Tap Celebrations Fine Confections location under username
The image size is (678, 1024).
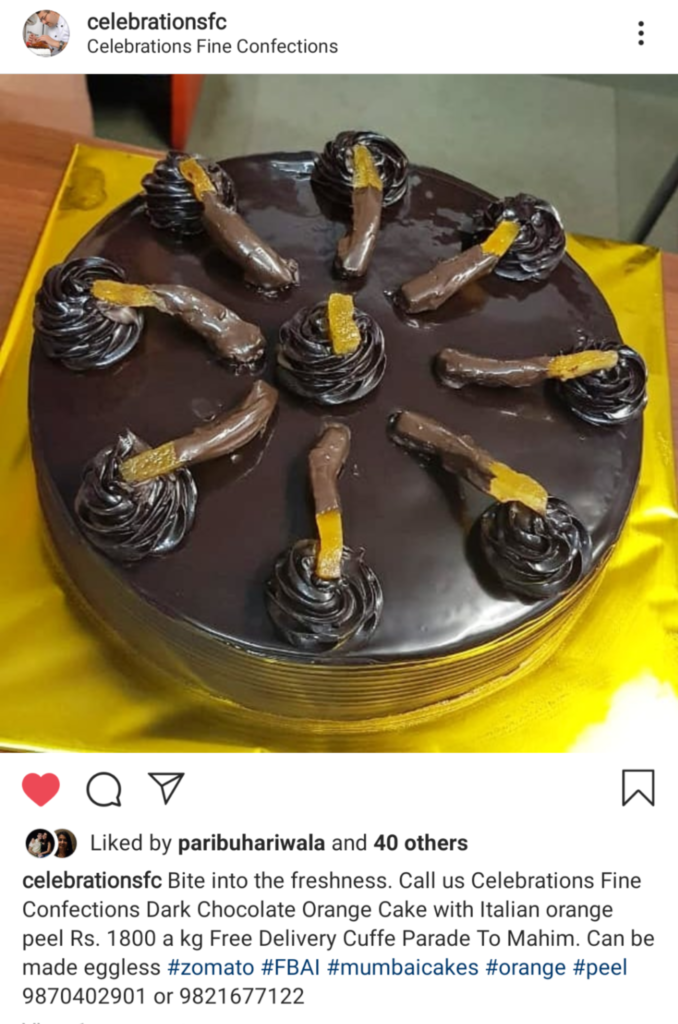pos(212,46)
